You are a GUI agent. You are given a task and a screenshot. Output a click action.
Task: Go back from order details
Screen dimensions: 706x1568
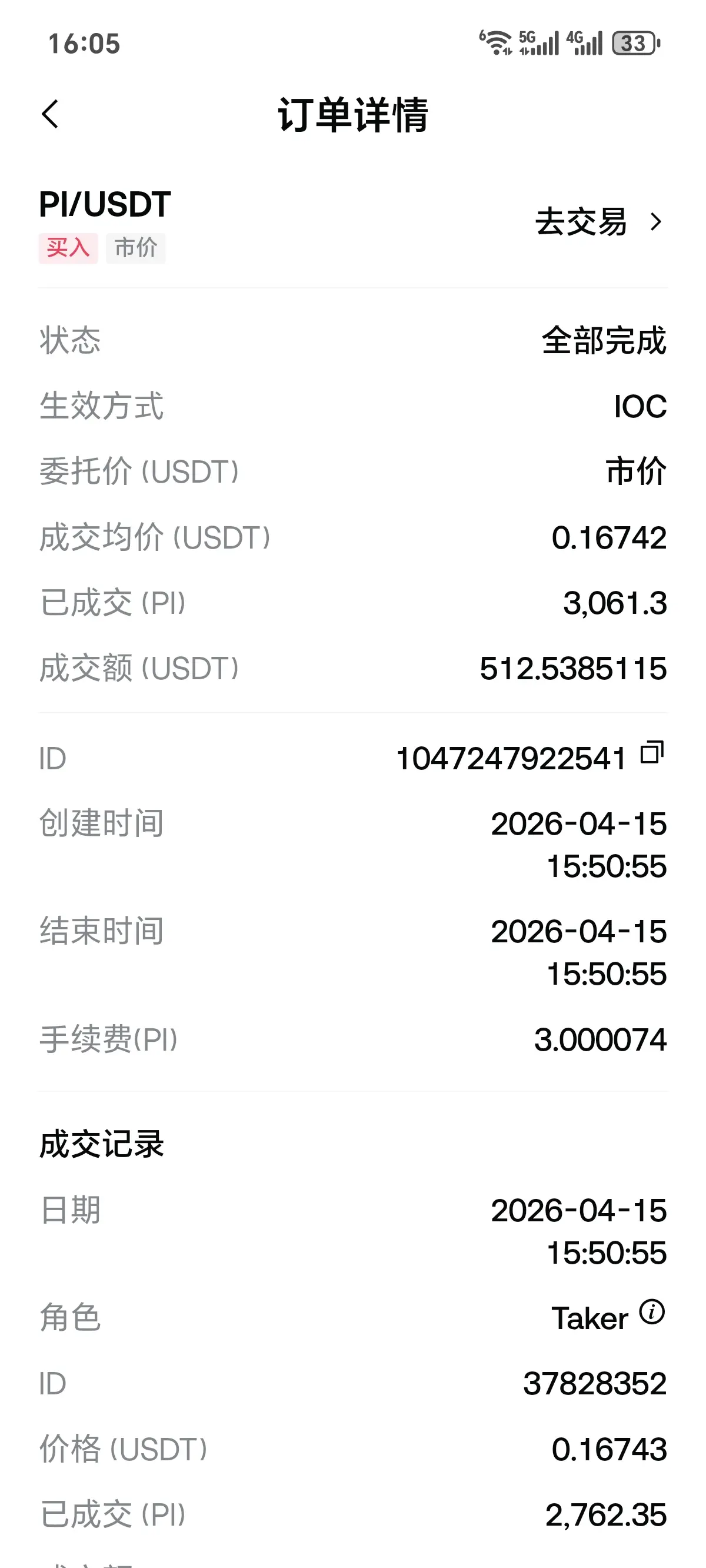(x=51, y=114)
